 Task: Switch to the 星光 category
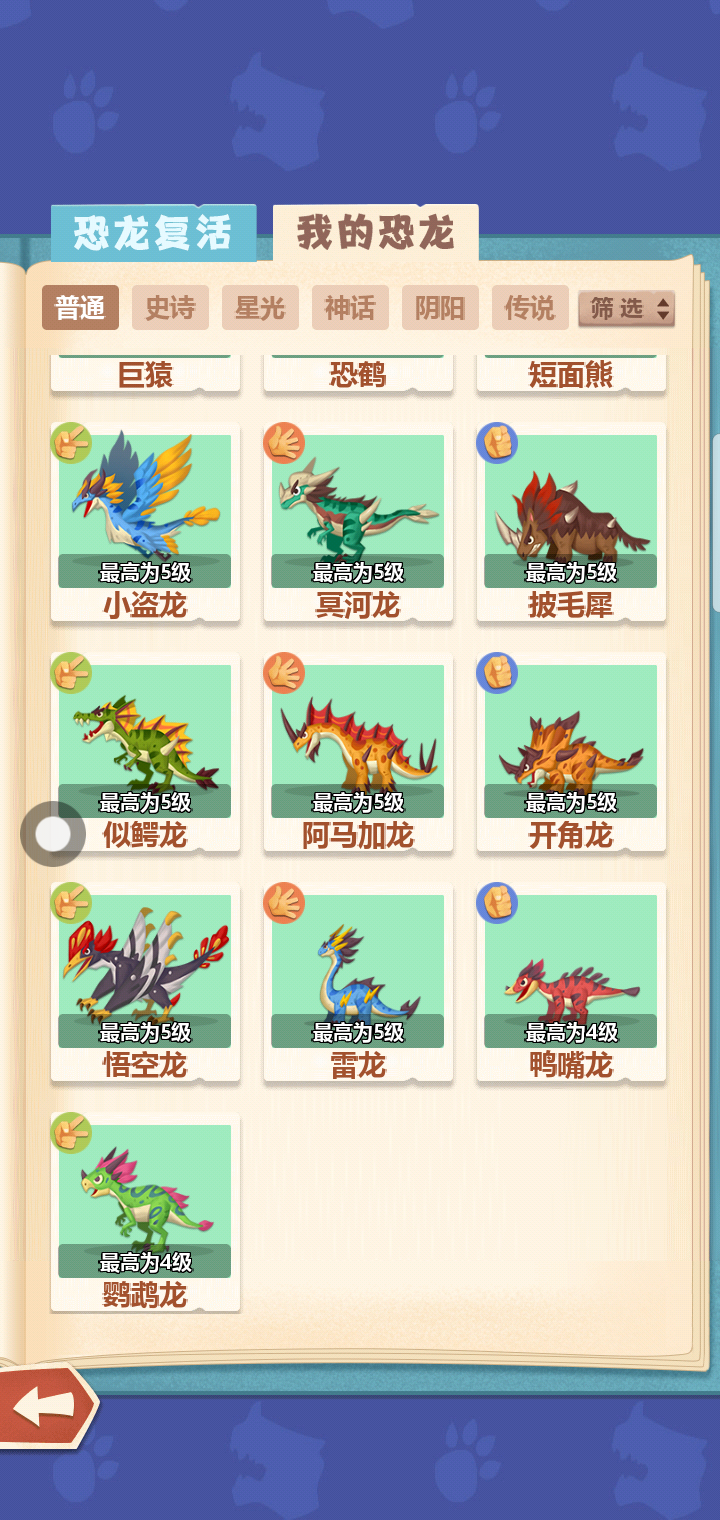coord(260,308)
